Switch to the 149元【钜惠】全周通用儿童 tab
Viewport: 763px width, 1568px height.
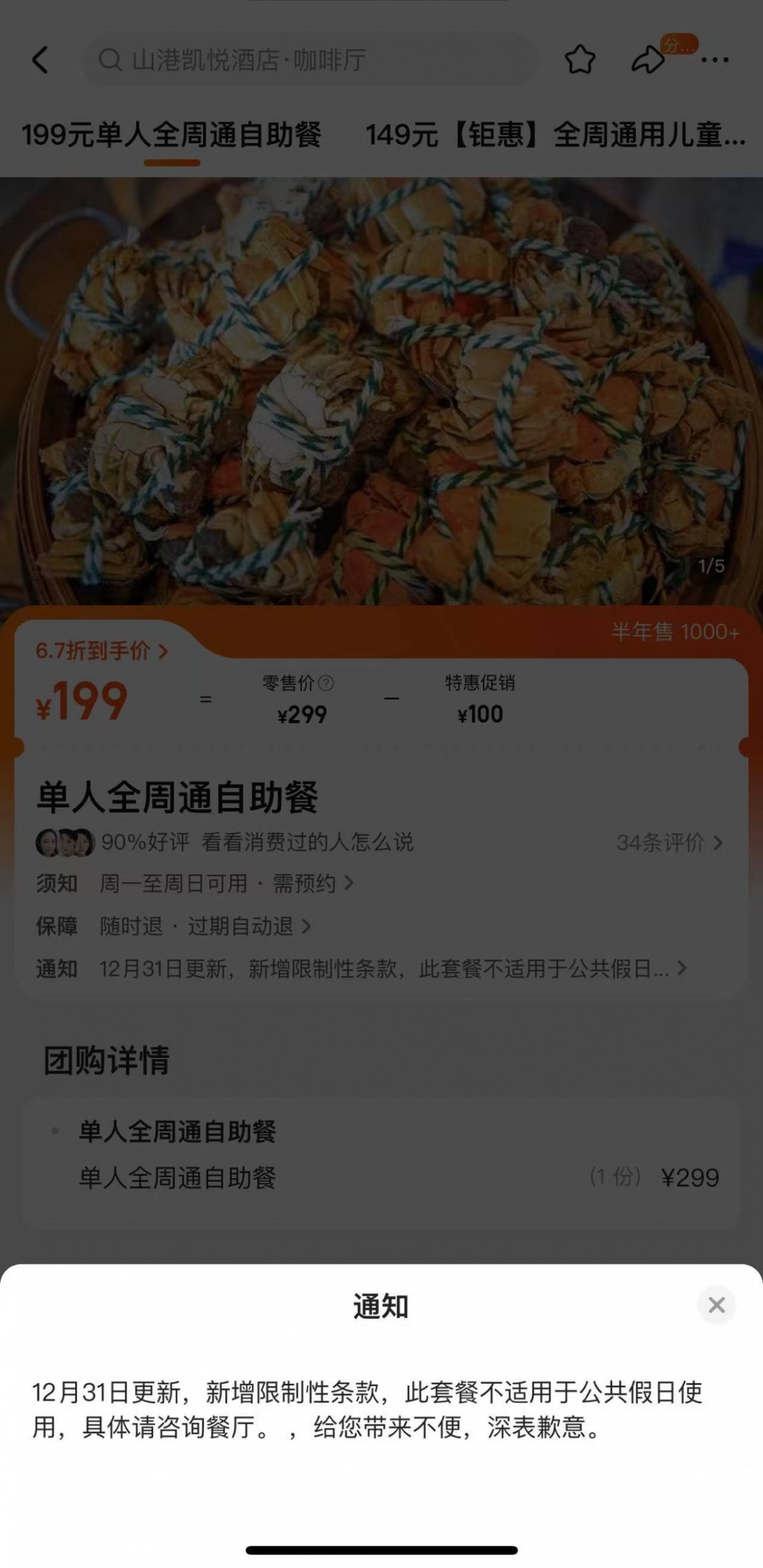555,135
